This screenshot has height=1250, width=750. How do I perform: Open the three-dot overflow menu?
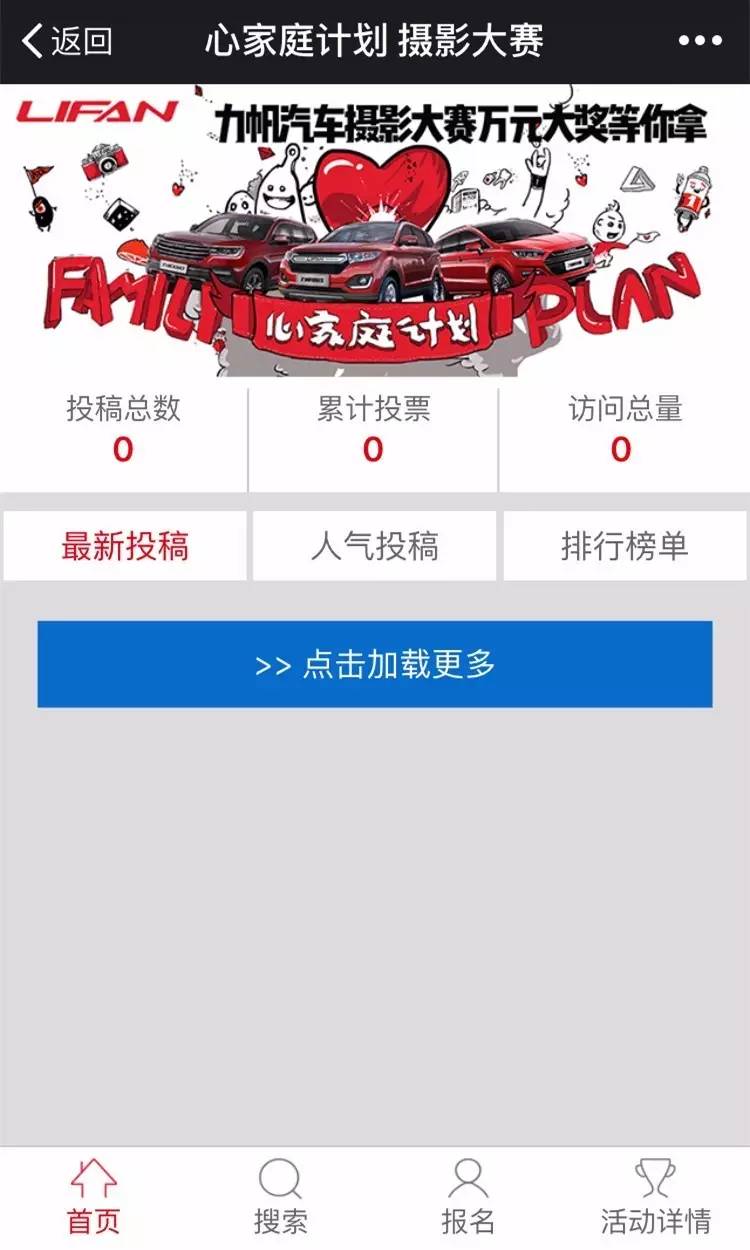pos(699,42)
